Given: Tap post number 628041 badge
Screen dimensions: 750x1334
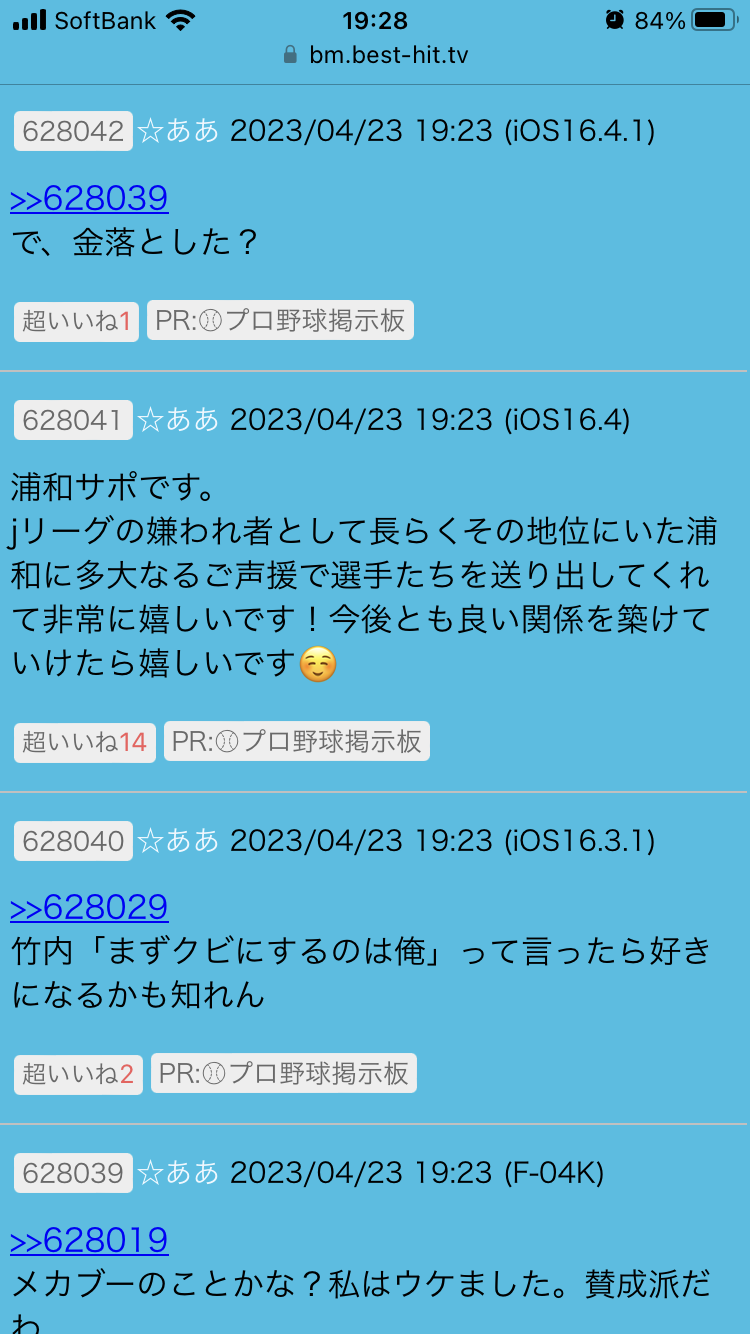Looking at the screenshot, I should tap(73, 420).
